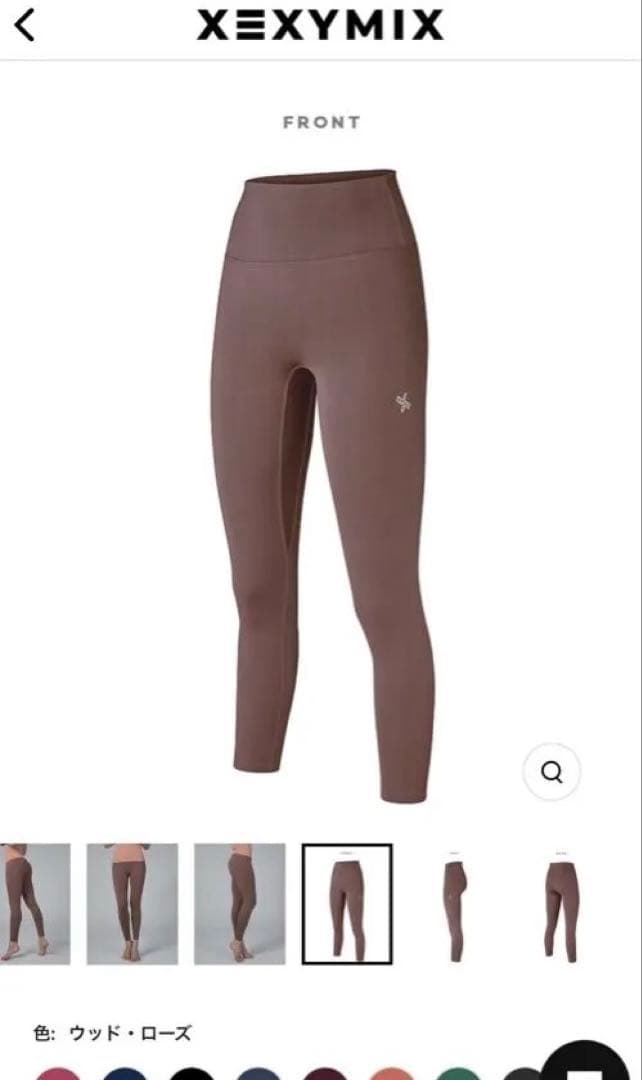View the model photo with orange top, front view
This screenshot has height=1080, width=642.
pos(132,903)
